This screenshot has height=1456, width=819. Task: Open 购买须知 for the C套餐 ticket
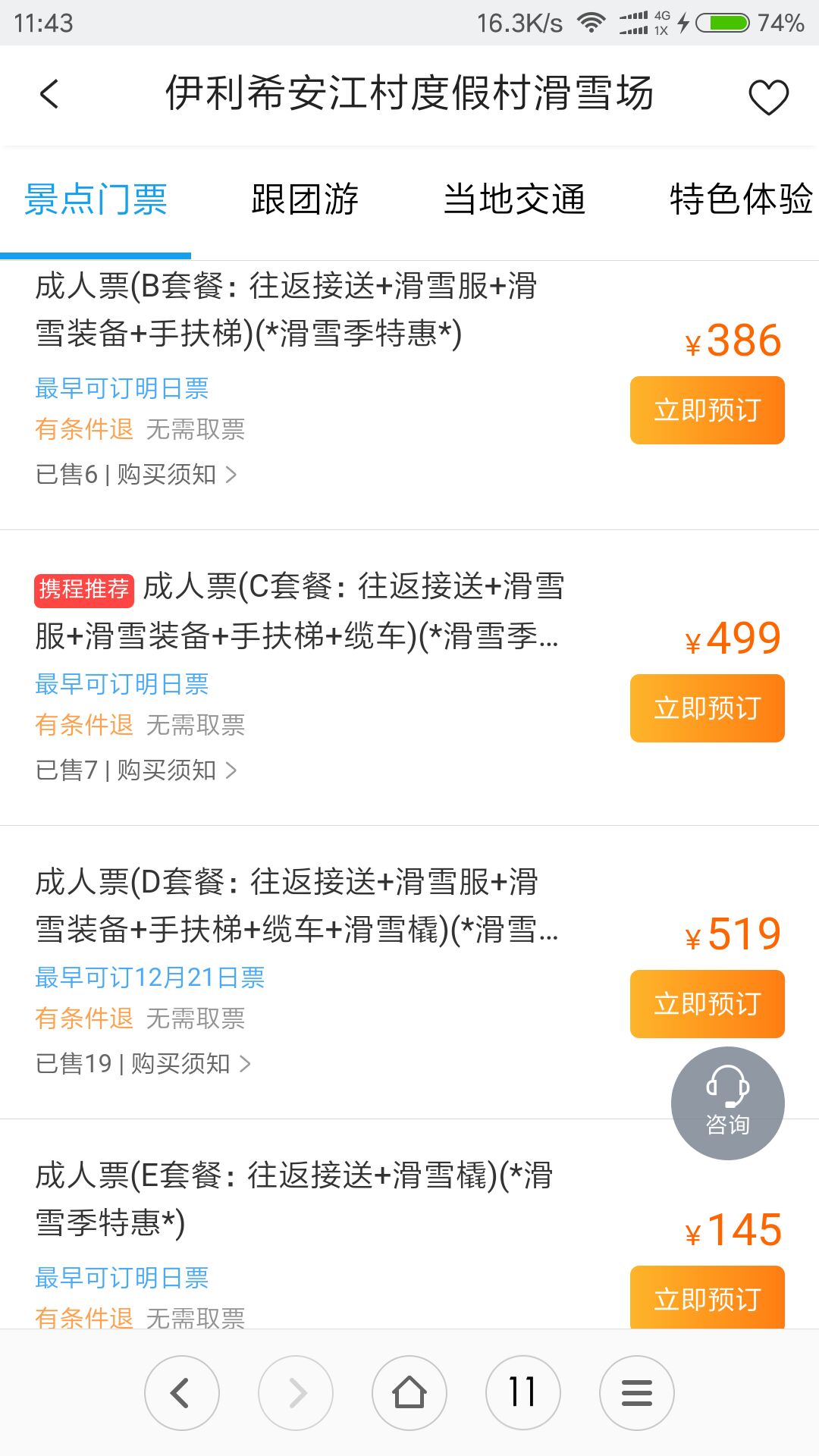pyautogui.click(x=177, y=770)
